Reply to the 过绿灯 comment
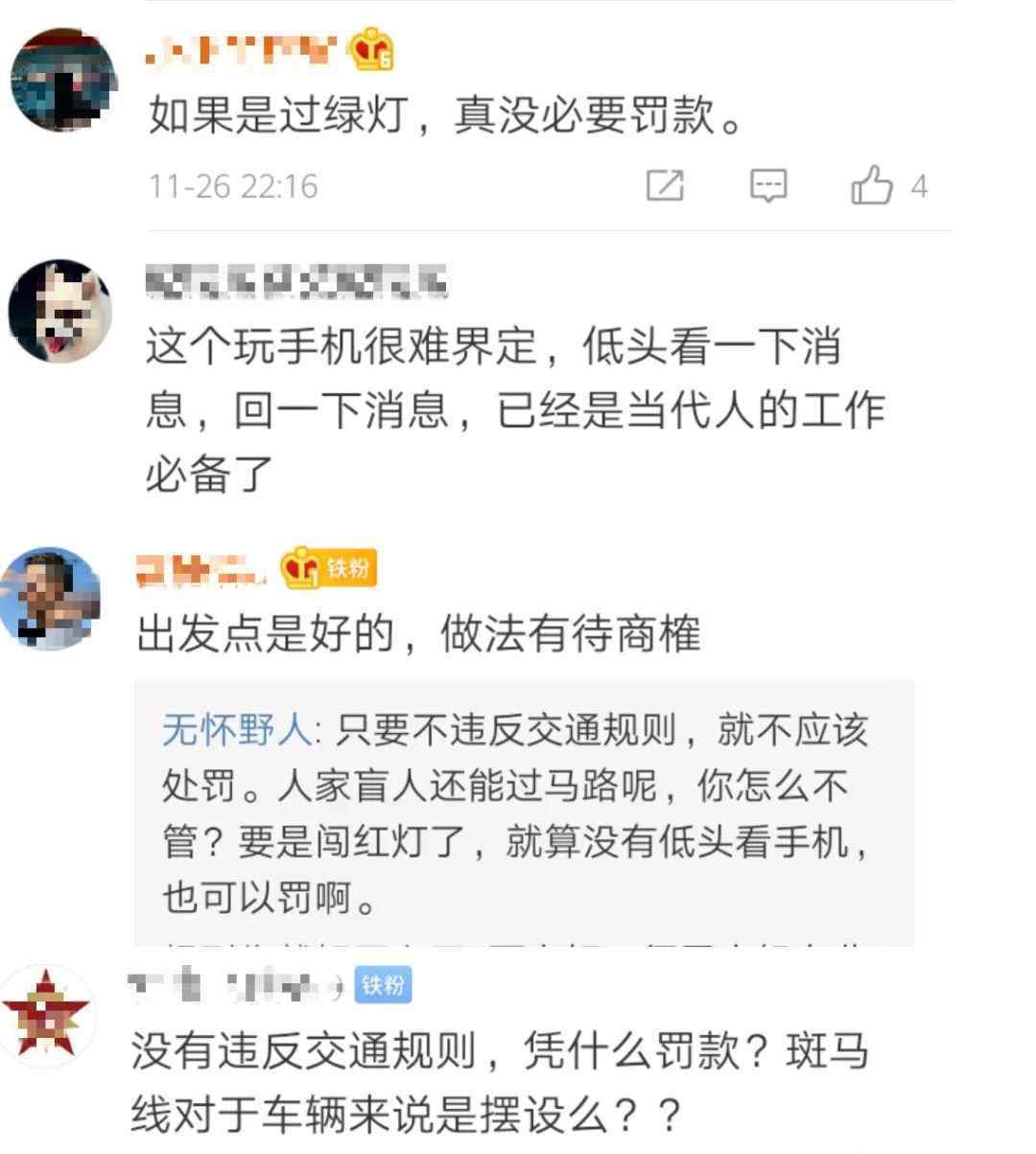 tap(767, 185)
